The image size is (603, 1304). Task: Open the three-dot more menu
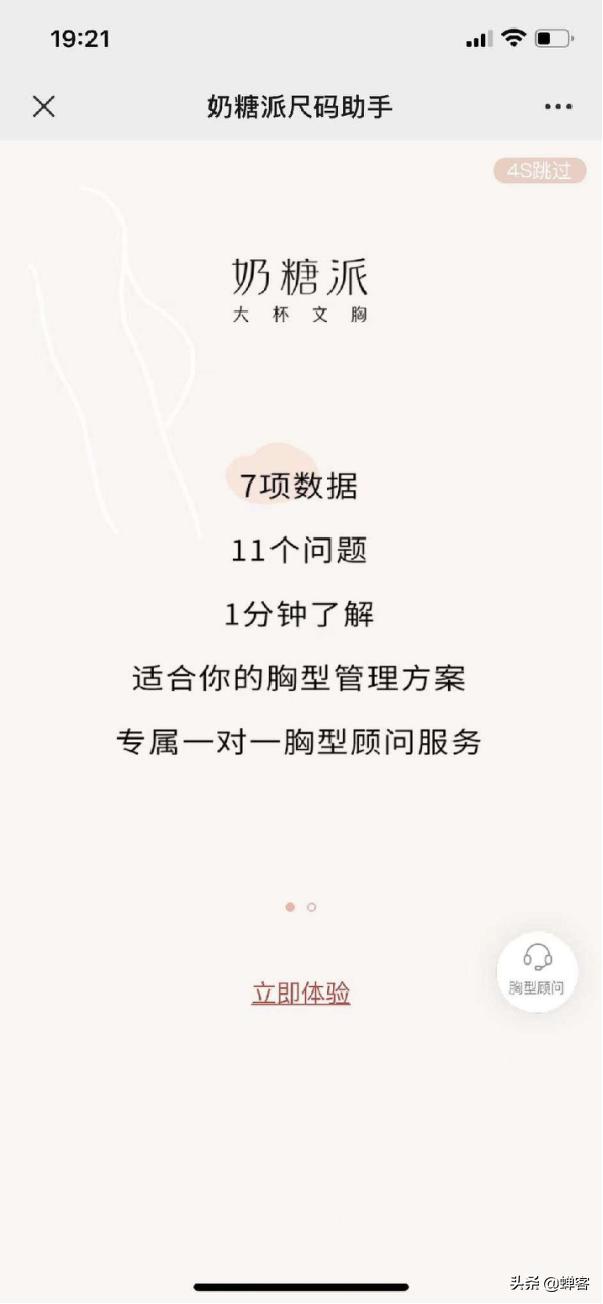coord(558,107)
